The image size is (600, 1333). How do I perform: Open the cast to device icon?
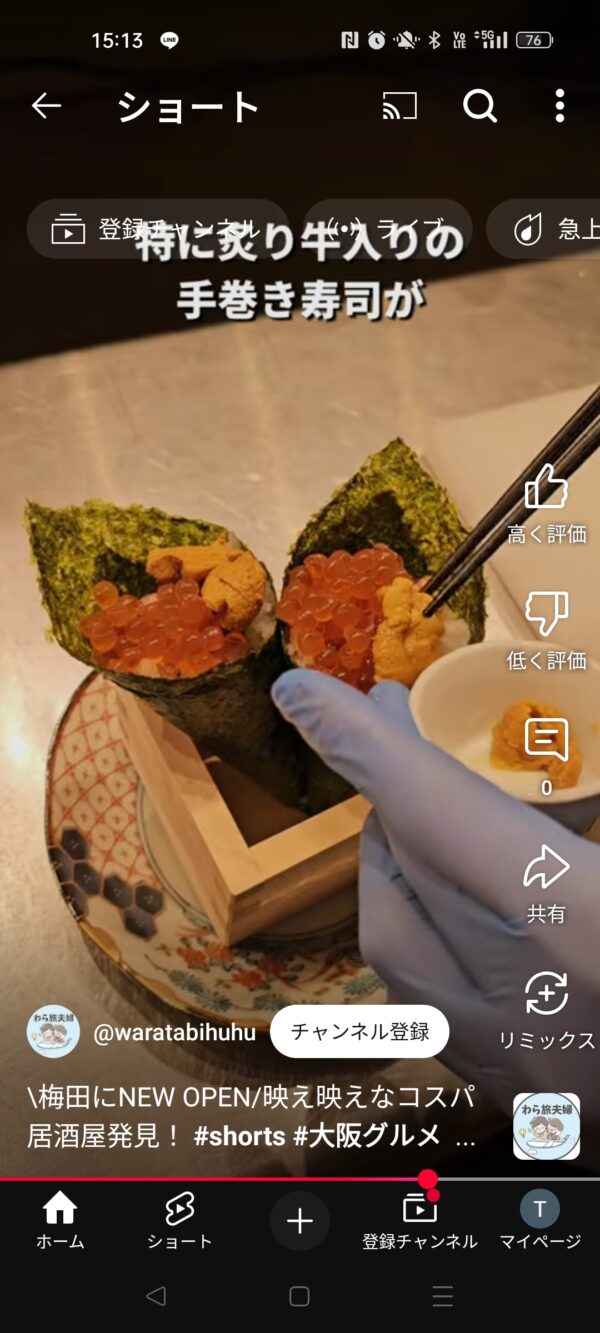[x=399, y=106]
